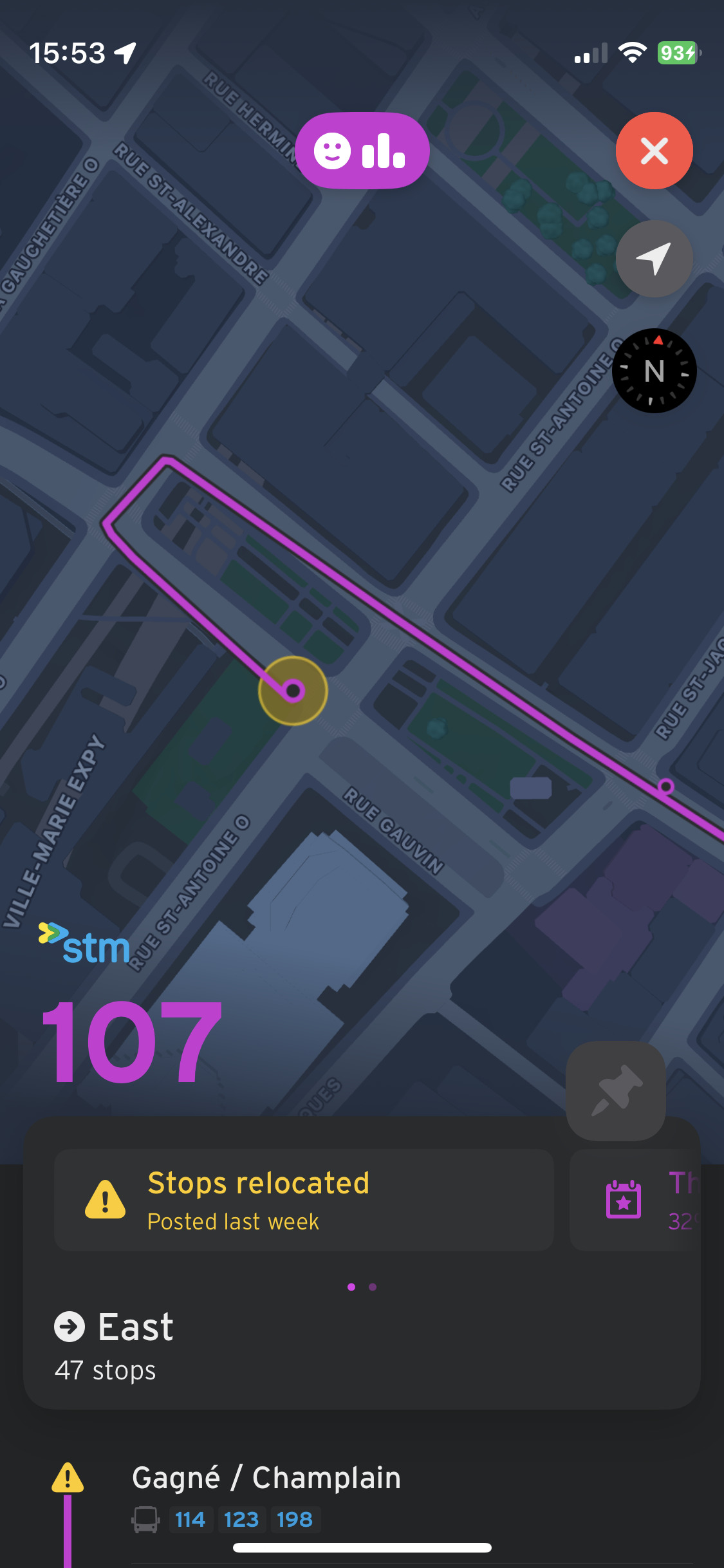724x1568 pixels.
Task: Select the Gagné / Champlain stop
Action: pyautogui.click(x=266, y=1478)
